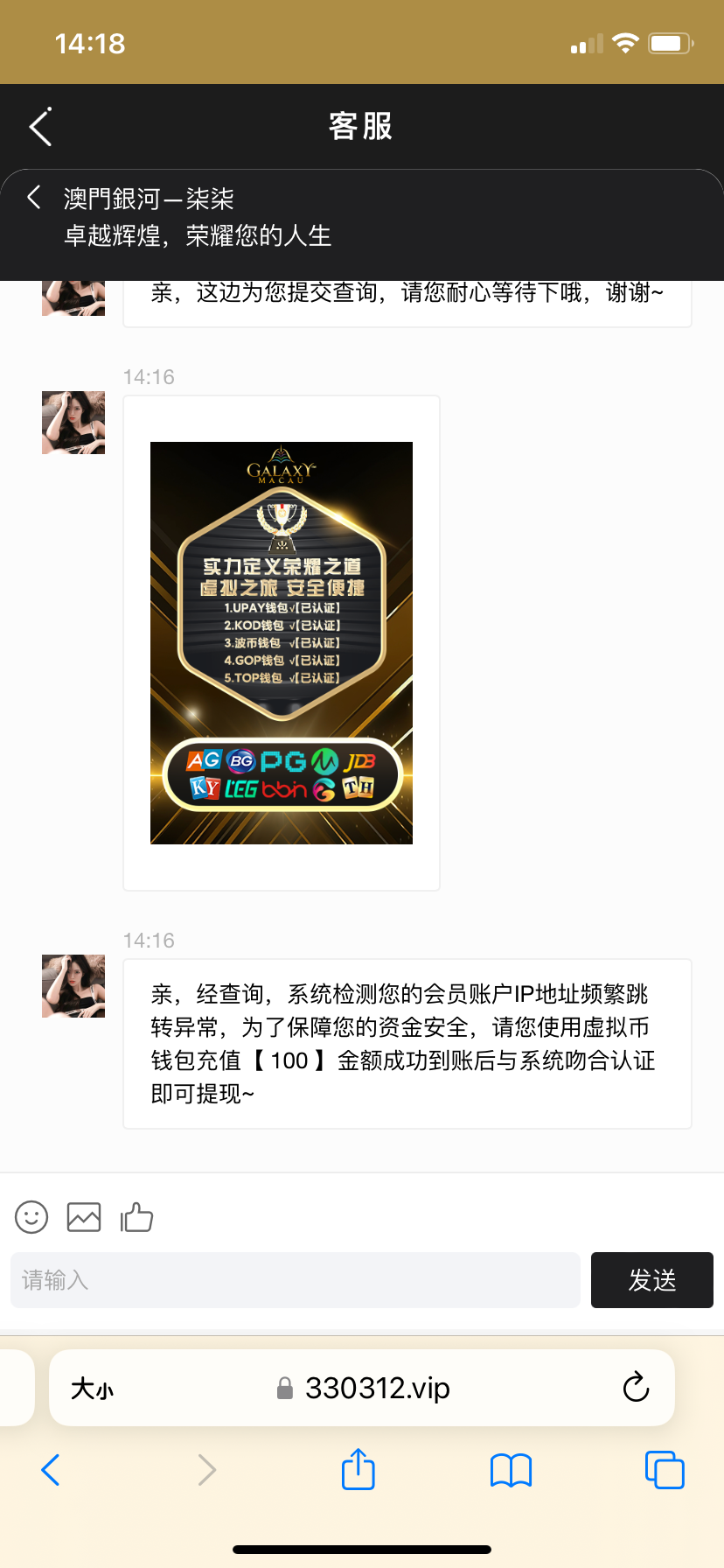Tap back arrow beside 澳門銀河—柒柒
Viewport: 724px width, 1568px height.
click(x=34, y=198)
